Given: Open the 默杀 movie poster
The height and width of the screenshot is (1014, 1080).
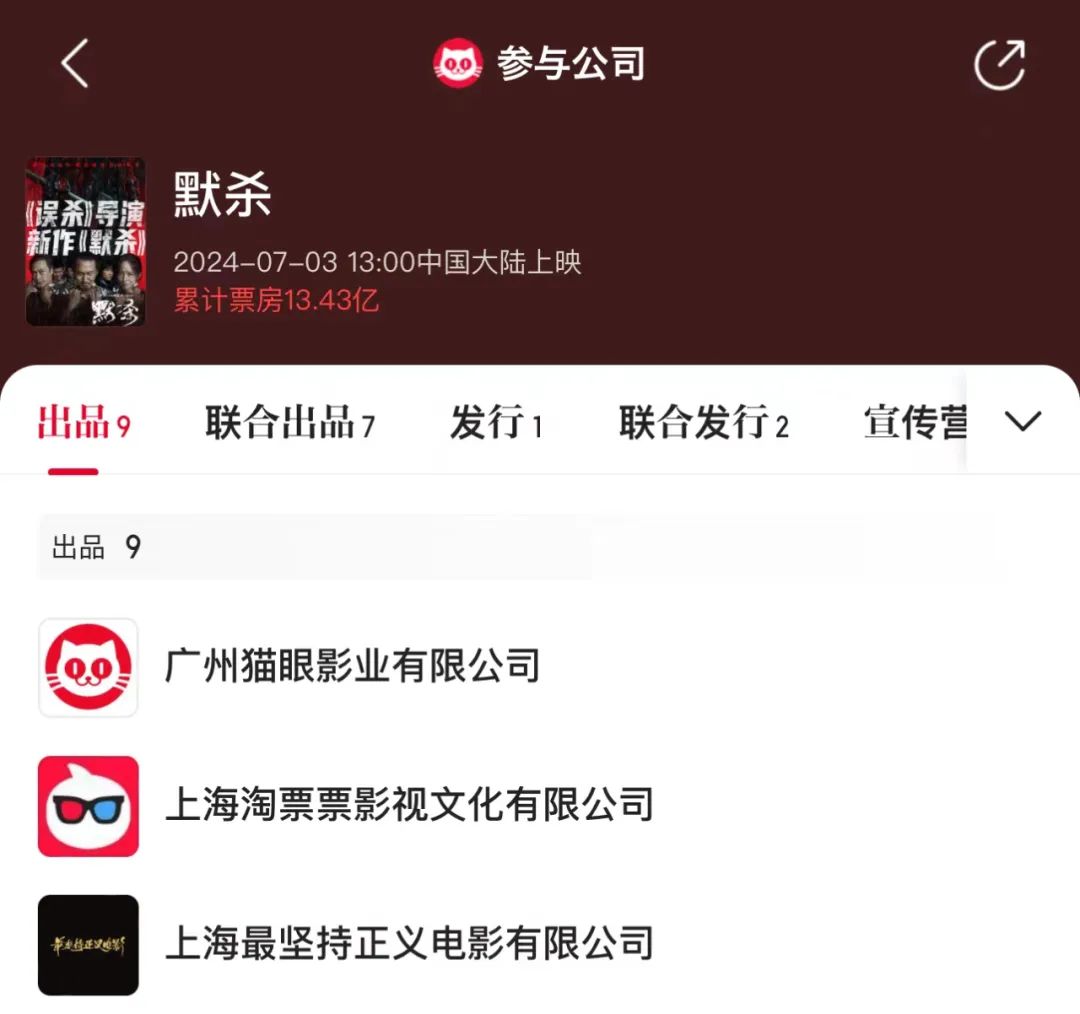Looking at the screenshot, I should click(x=86, y=241).
